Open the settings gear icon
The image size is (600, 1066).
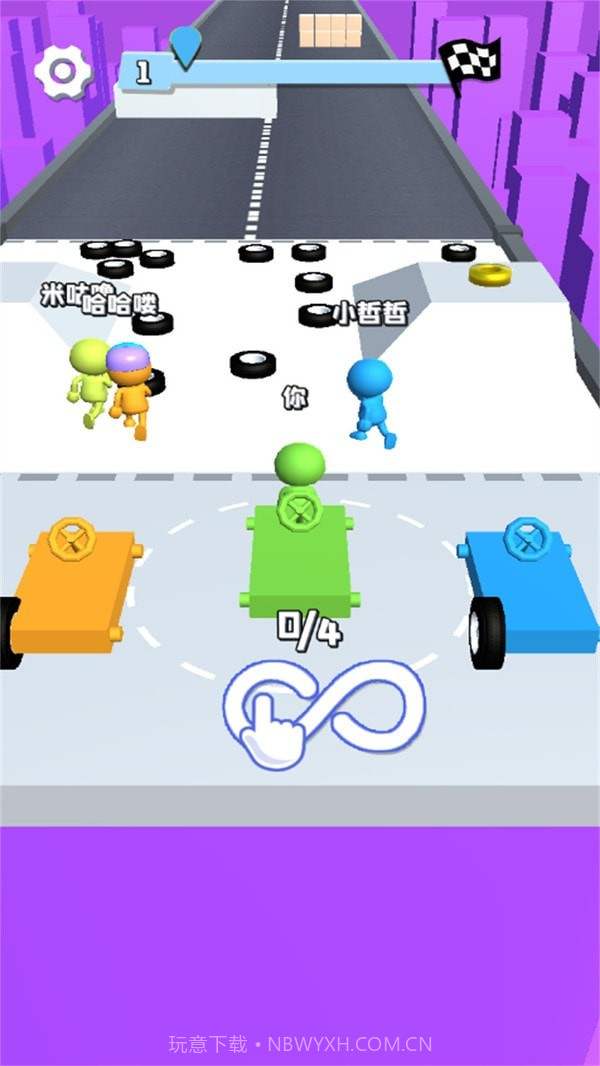[x=62, y=71]
